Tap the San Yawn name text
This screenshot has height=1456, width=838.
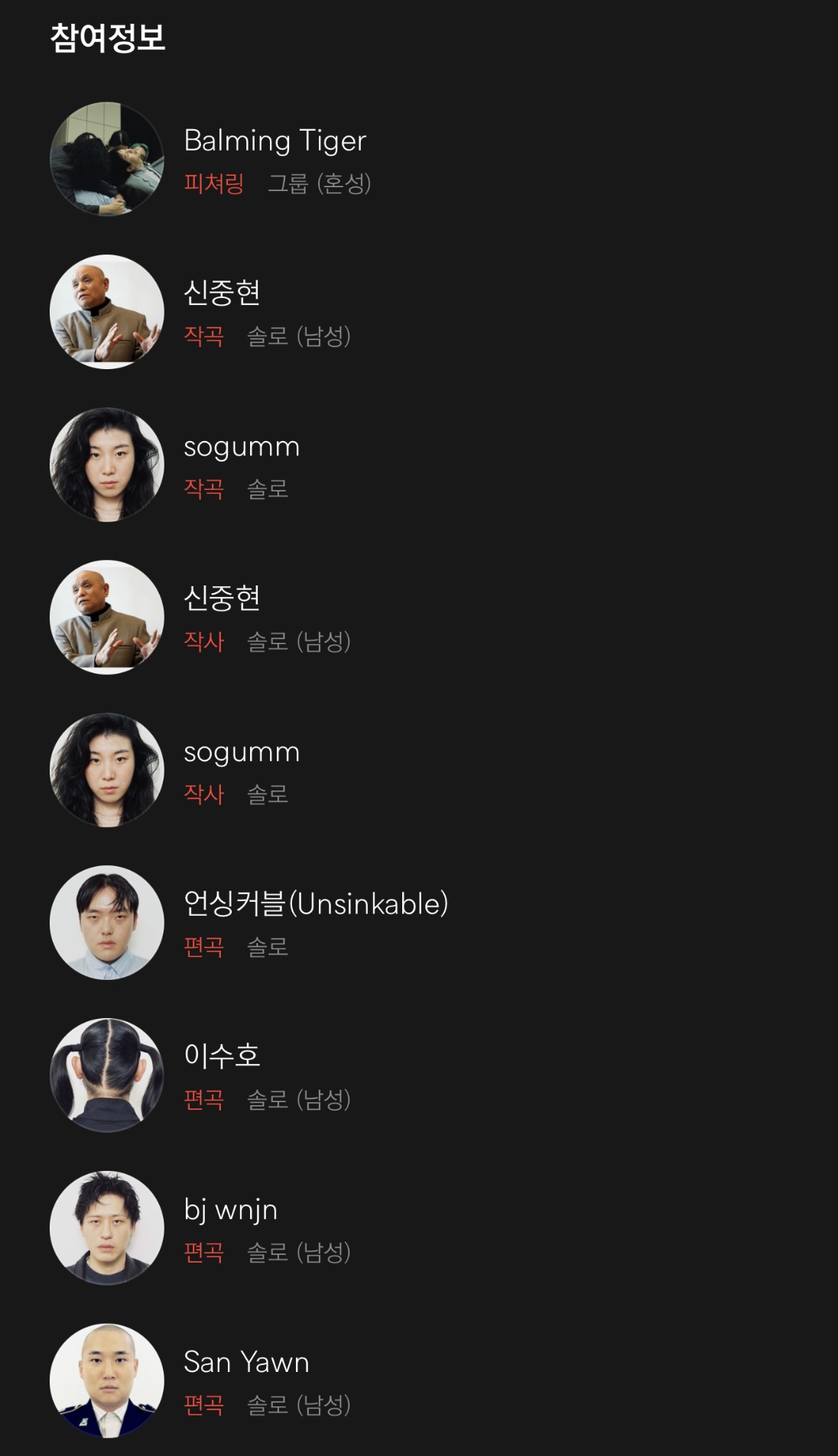pos(246,1363)
